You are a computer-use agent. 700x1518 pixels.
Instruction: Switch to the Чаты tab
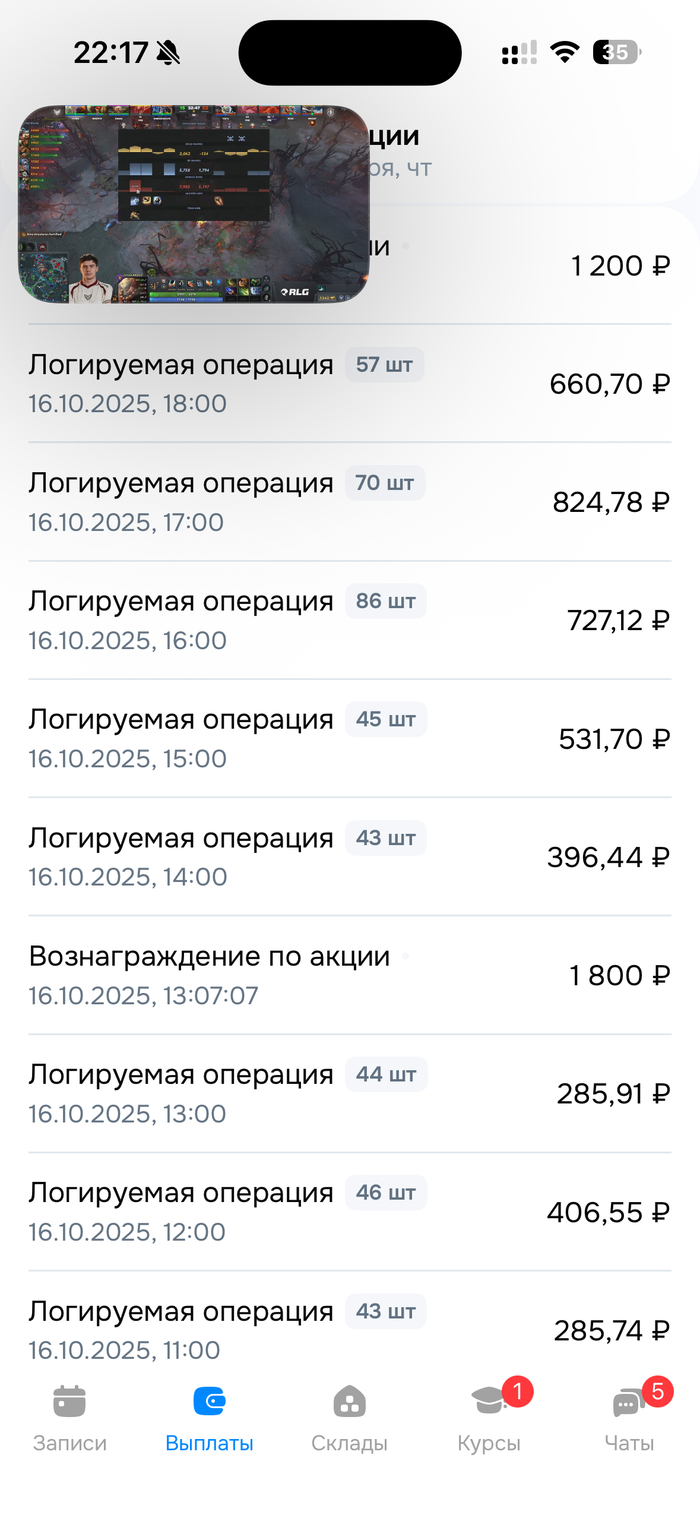click(629, 1416)
